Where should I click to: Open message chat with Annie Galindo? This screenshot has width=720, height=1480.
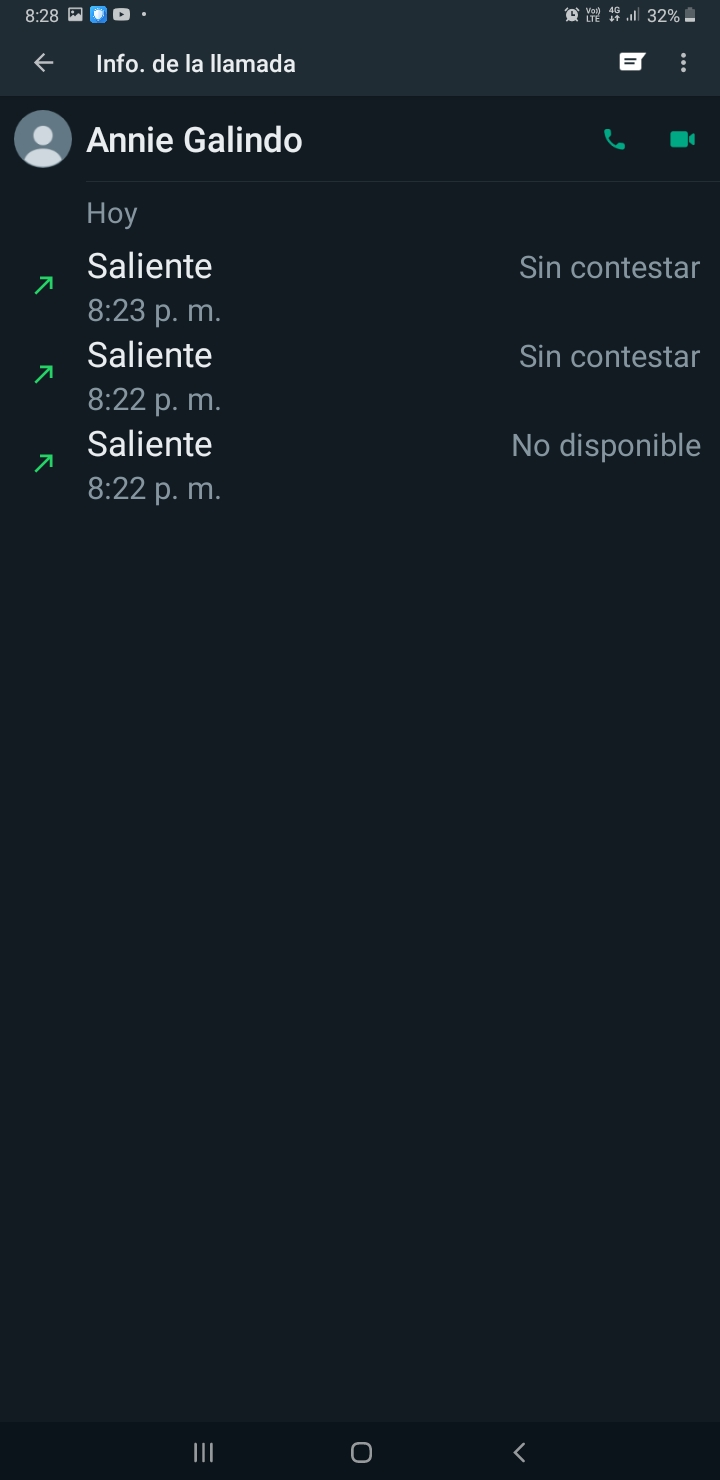[x=631, y=63]
